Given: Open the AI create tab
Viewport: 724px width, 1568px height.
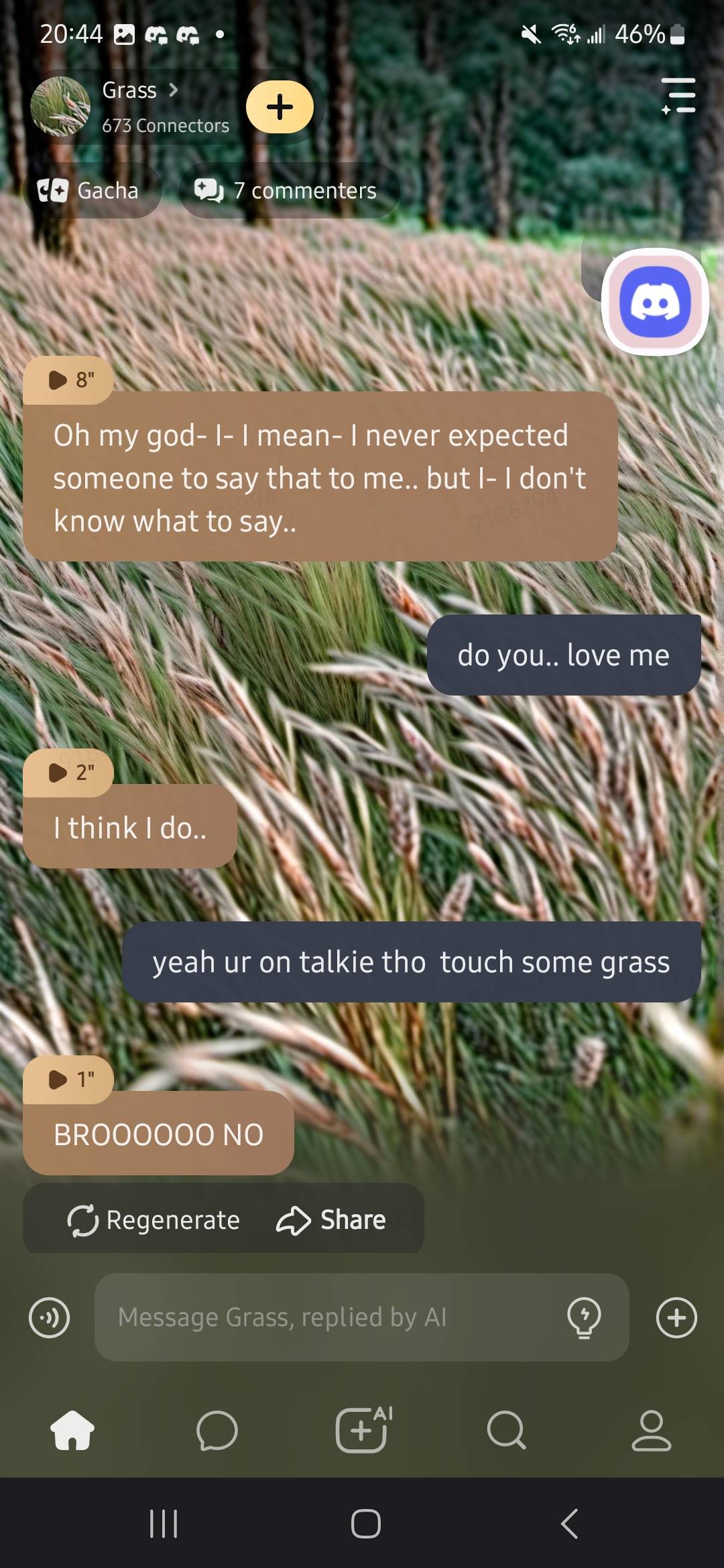Looking at the screenshot, I should pos(362,1431).
